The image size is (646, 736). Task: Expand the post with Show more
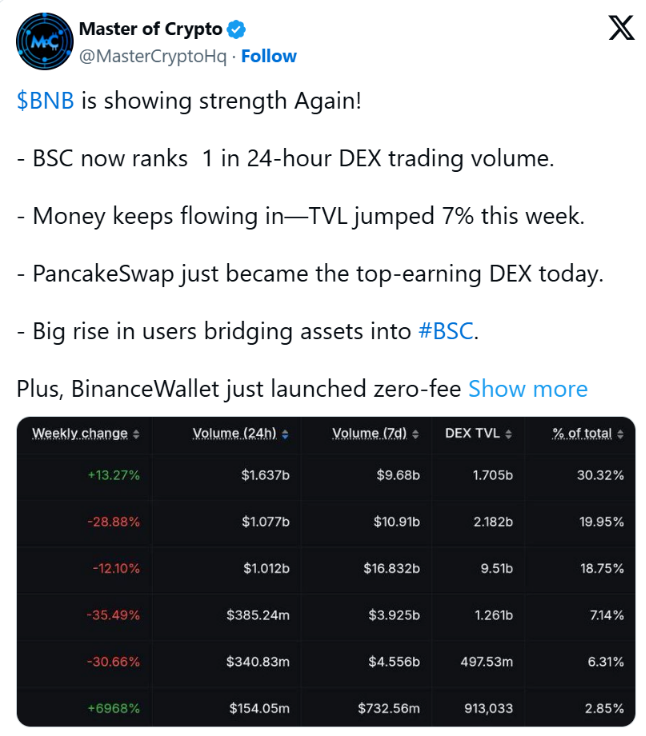[x=528, y=389]
